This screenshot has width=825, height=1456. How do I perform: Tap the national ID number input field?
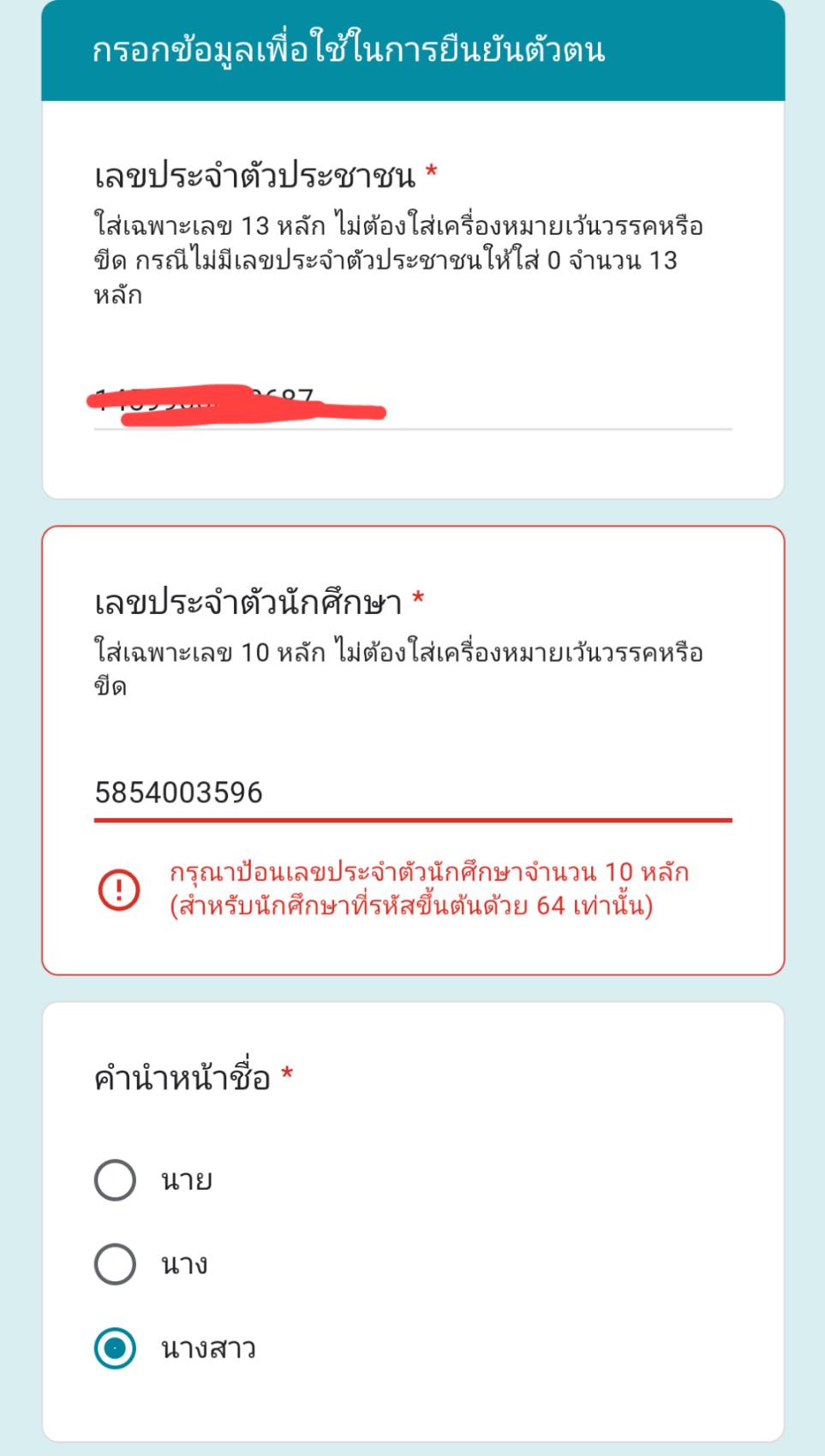tap(413, 401)
